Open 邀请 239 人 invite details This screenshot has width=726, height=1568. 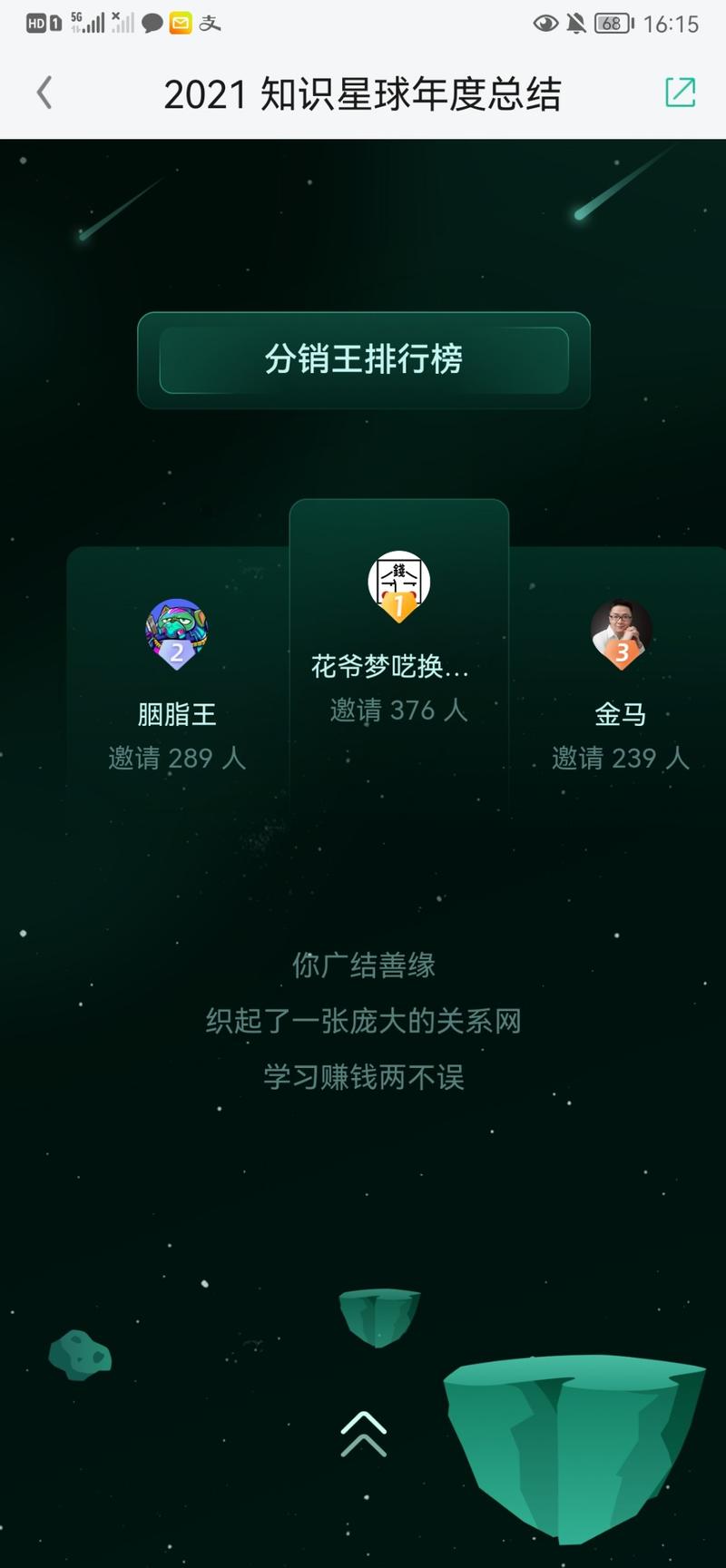click(622, 759)
